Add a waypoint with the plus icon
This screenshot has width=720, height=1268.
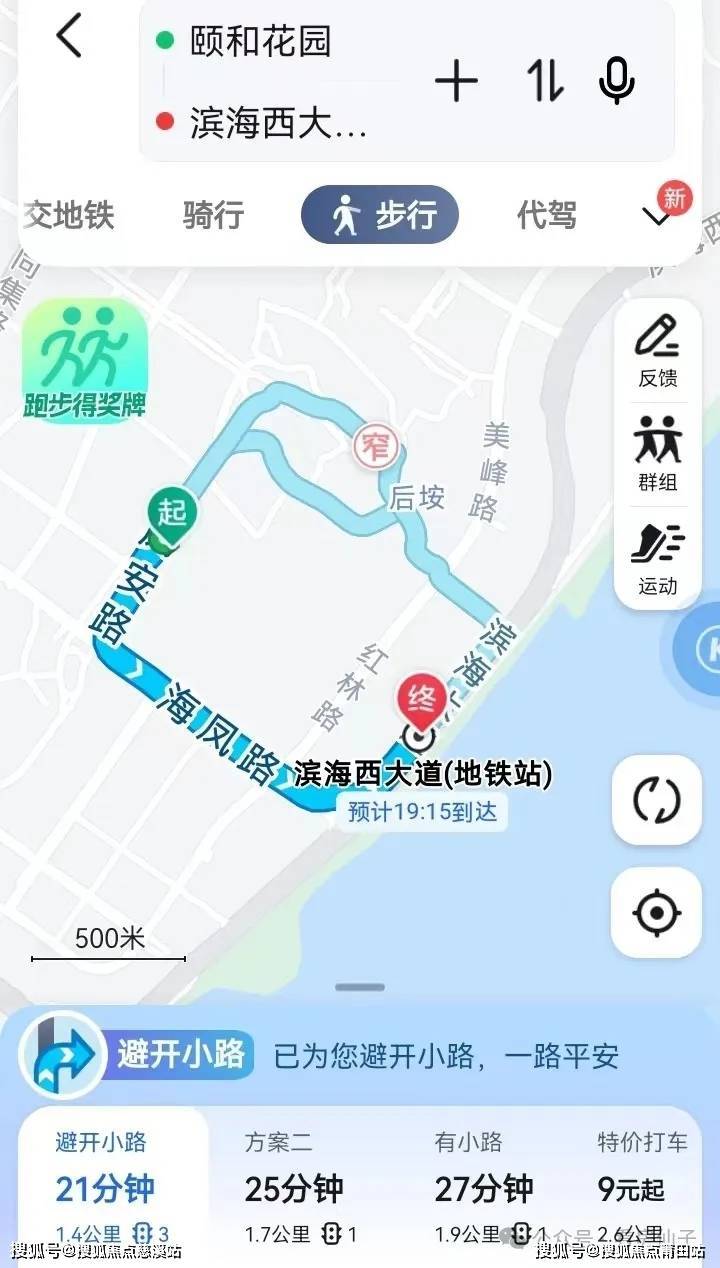pos(456,81)
